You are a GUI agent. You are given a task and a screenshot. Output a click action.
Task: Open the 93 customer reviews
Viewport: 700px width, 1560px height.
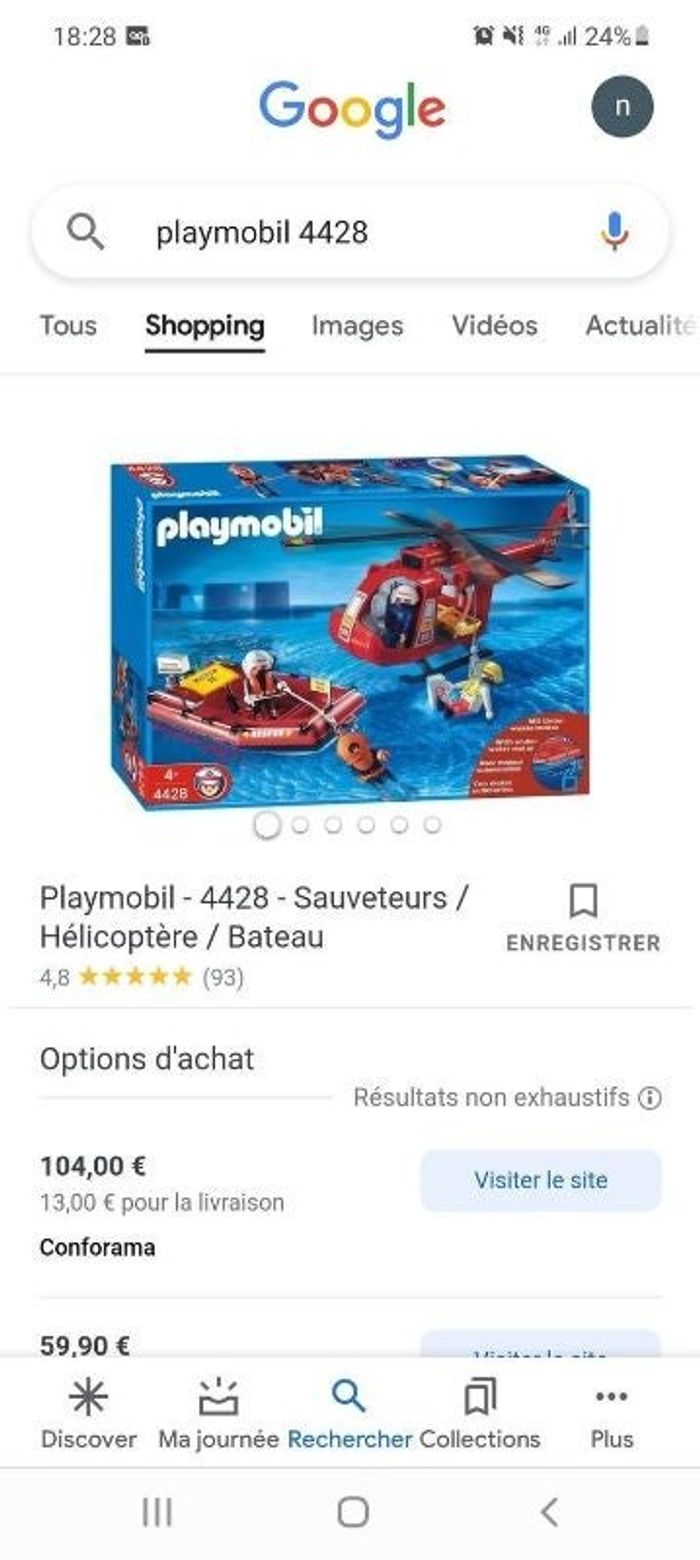(222, 977)
